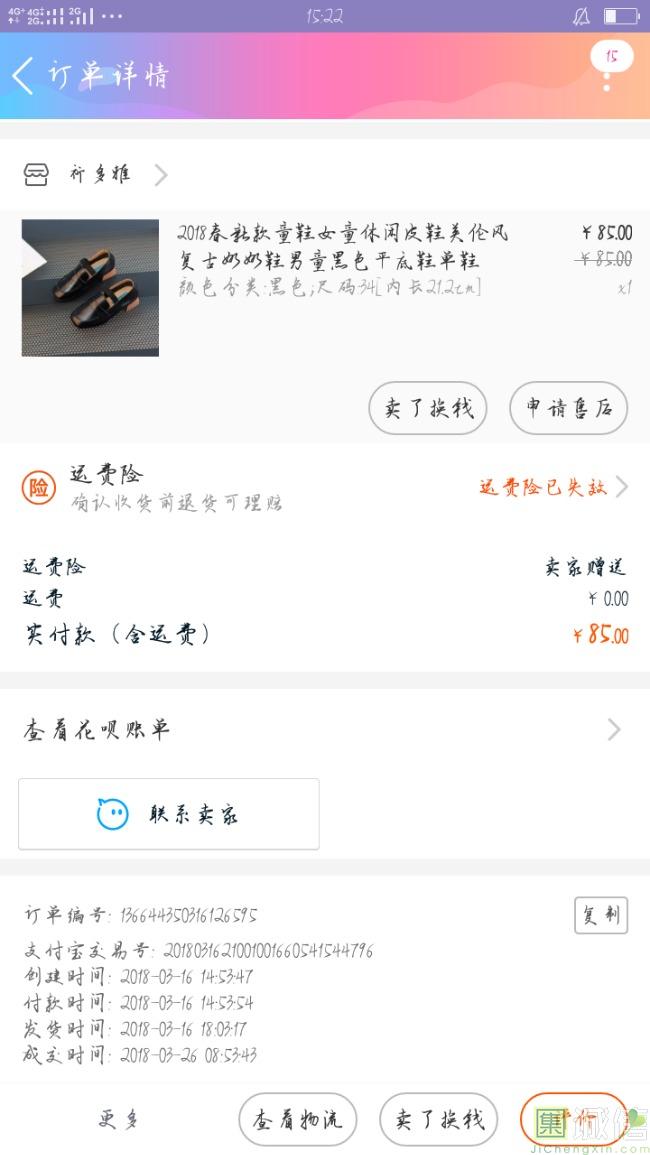Image resolution: width=650 pixels, height=1155 pixels.
Task: Check shipping with 查看物流
Action: click(298, 1119)
